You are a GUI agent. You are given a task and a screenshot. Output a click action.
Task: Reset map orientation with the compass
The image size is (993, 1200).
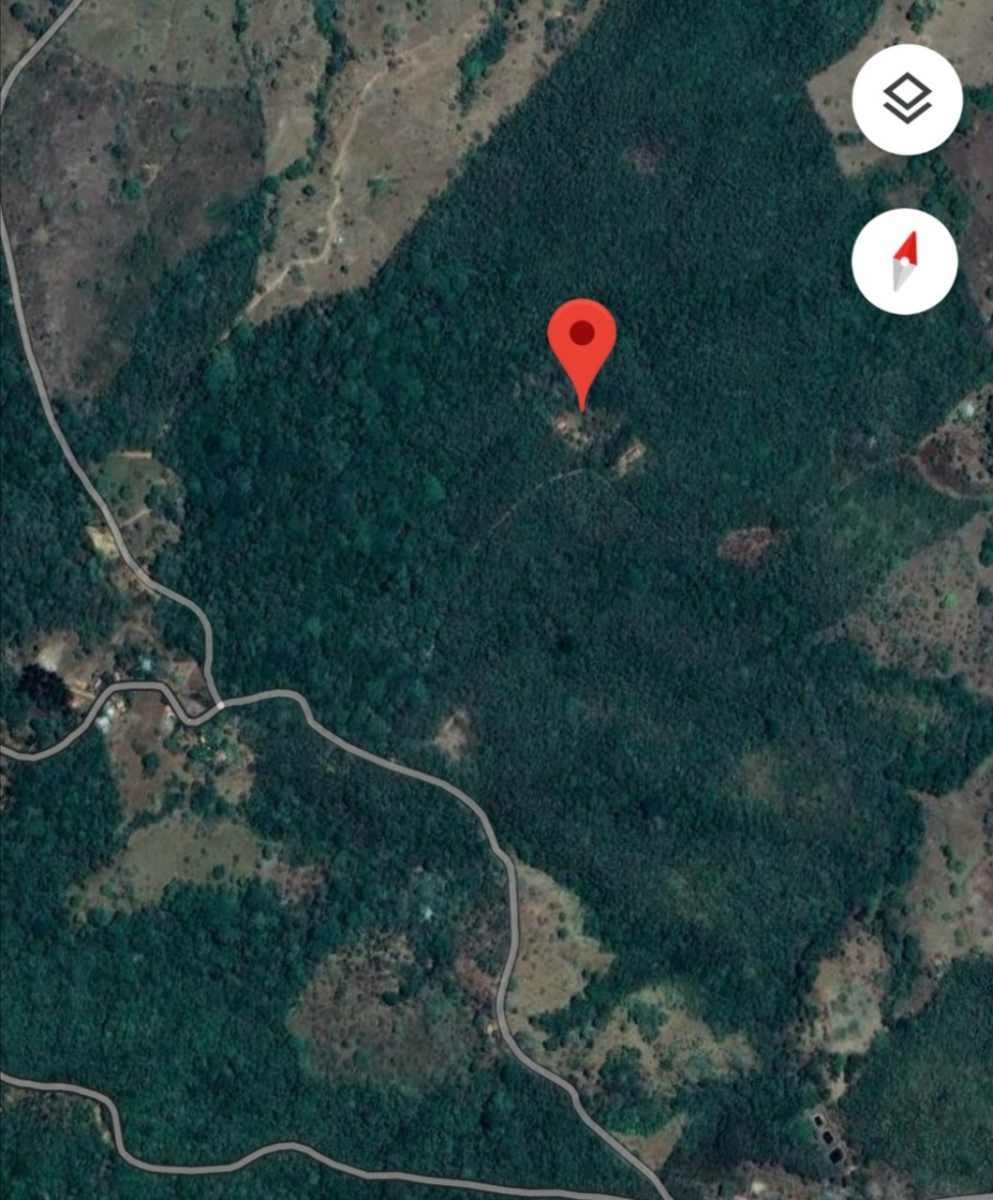[905, 261]
